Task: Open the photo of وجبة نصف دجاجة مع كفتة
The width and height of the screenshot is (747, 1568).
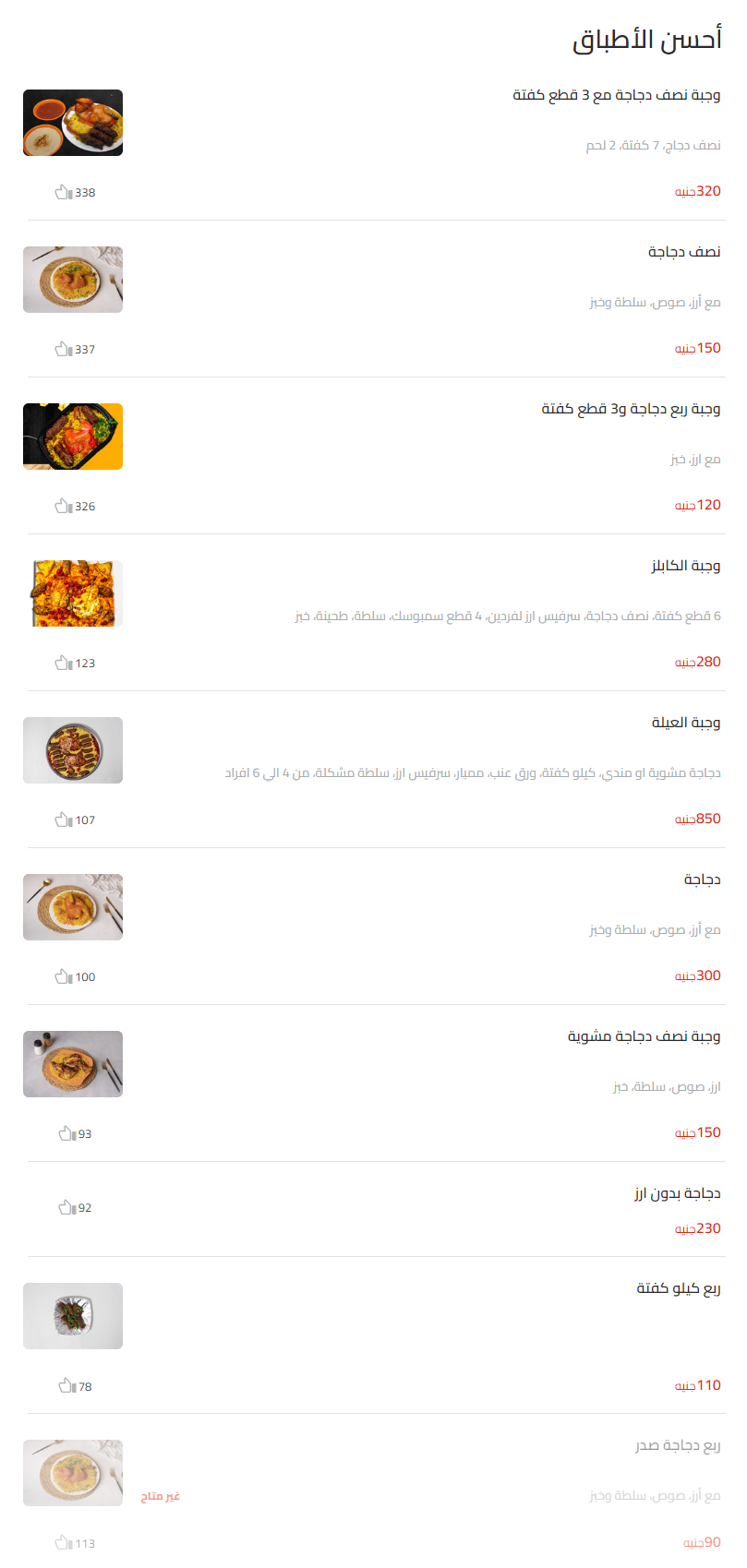Action: (x=73, y=123)
